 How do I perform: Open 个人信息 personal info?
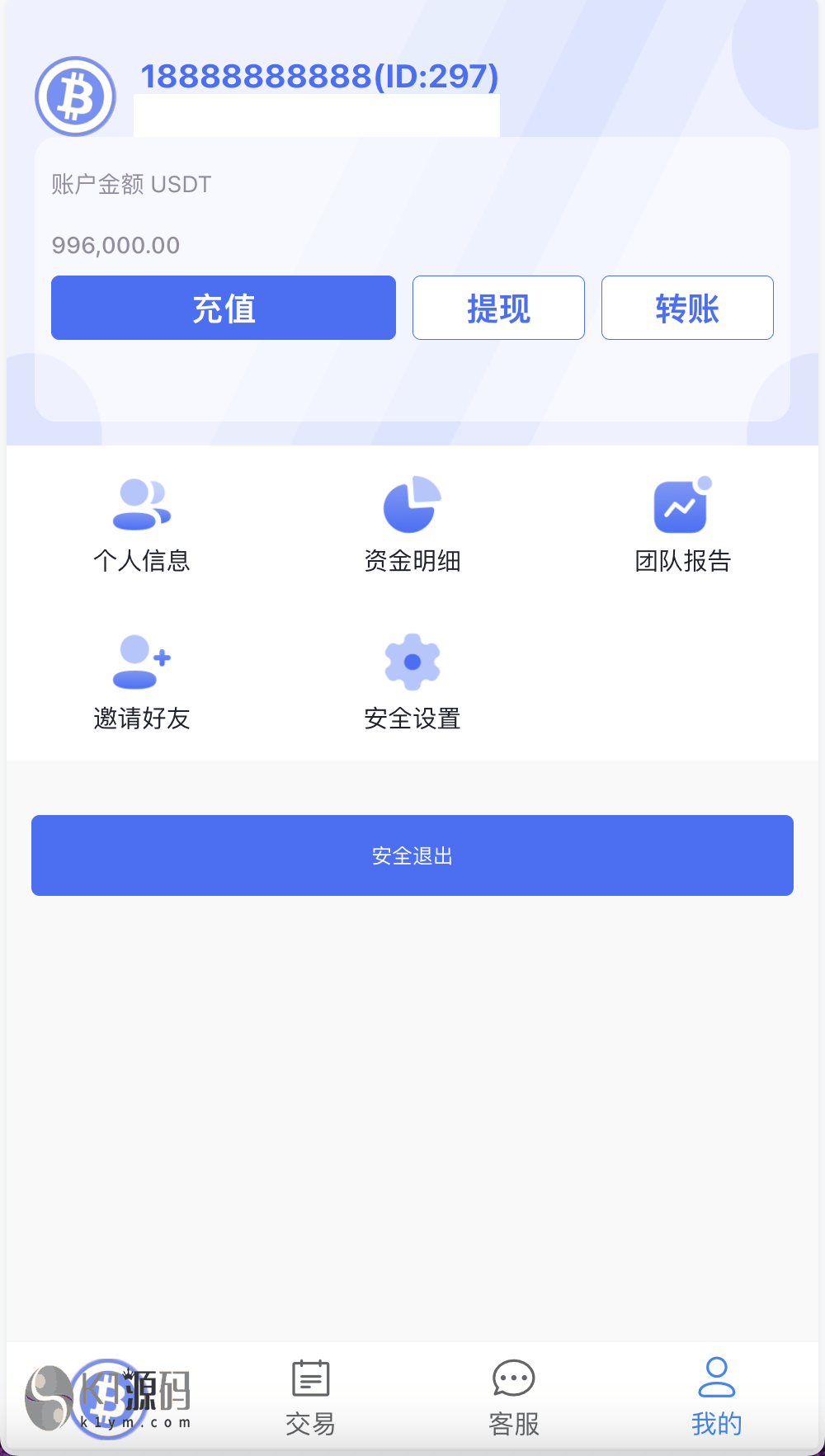[142, 524]
